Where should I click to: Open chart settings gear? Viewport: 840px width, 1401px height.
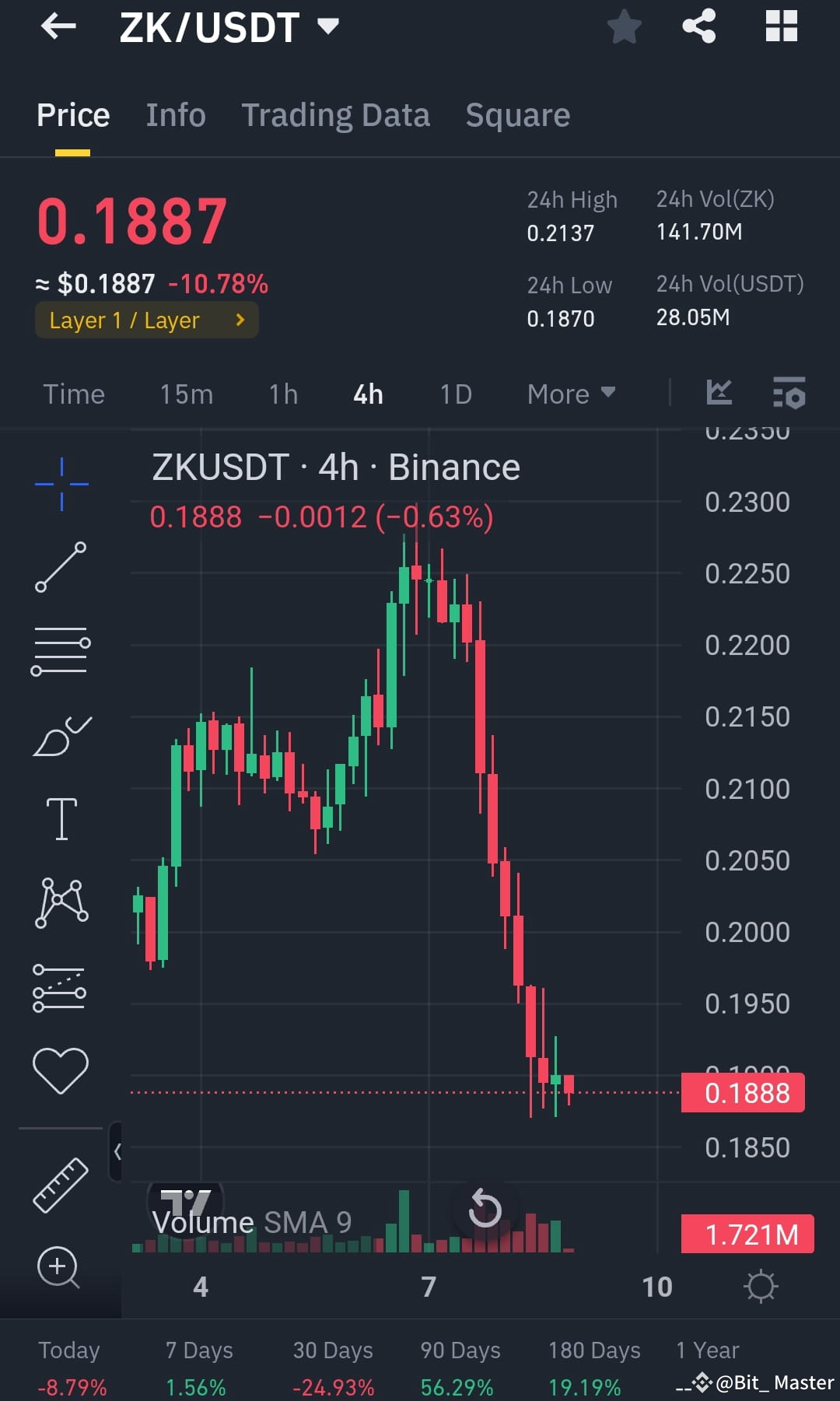coord(762,1286)
